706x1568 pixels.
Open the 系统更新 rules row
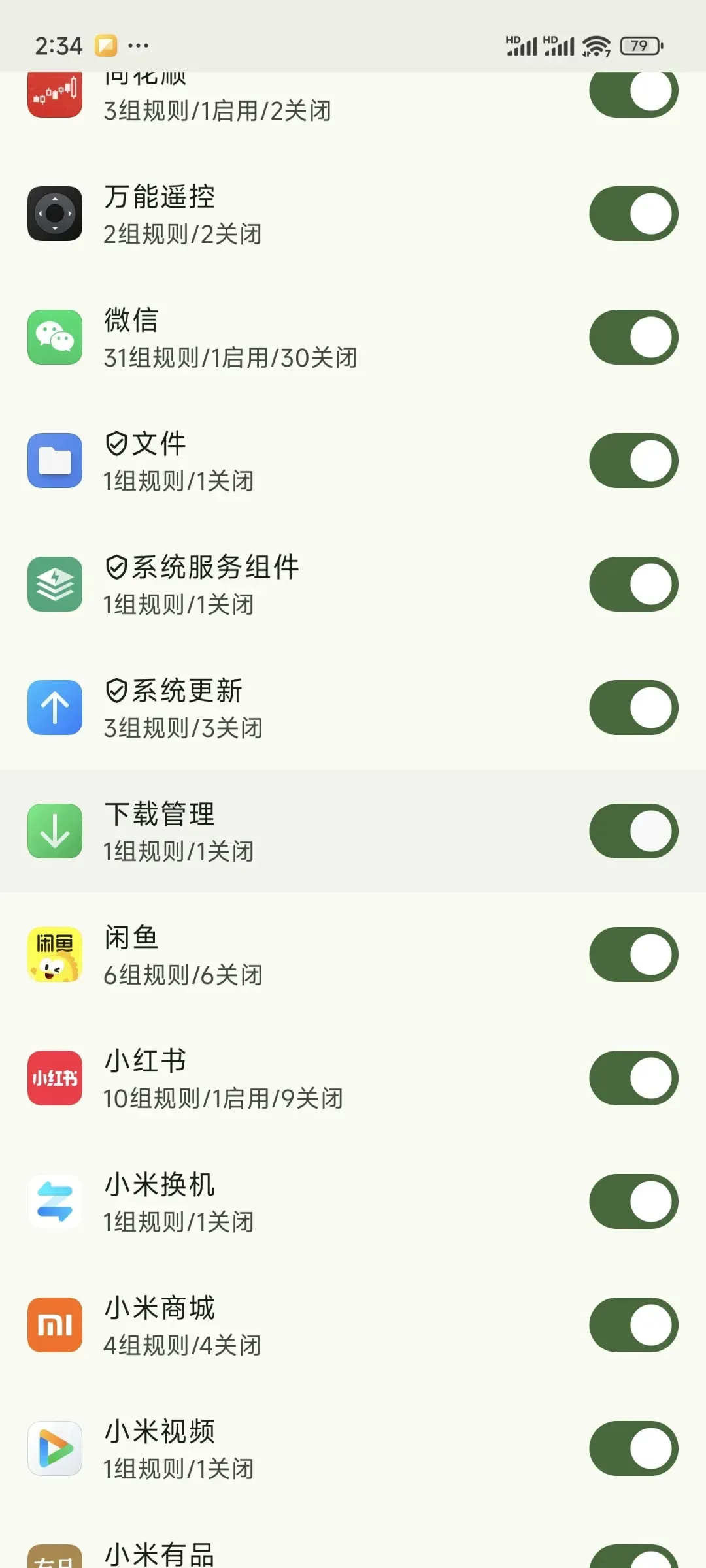pos(353,708)
